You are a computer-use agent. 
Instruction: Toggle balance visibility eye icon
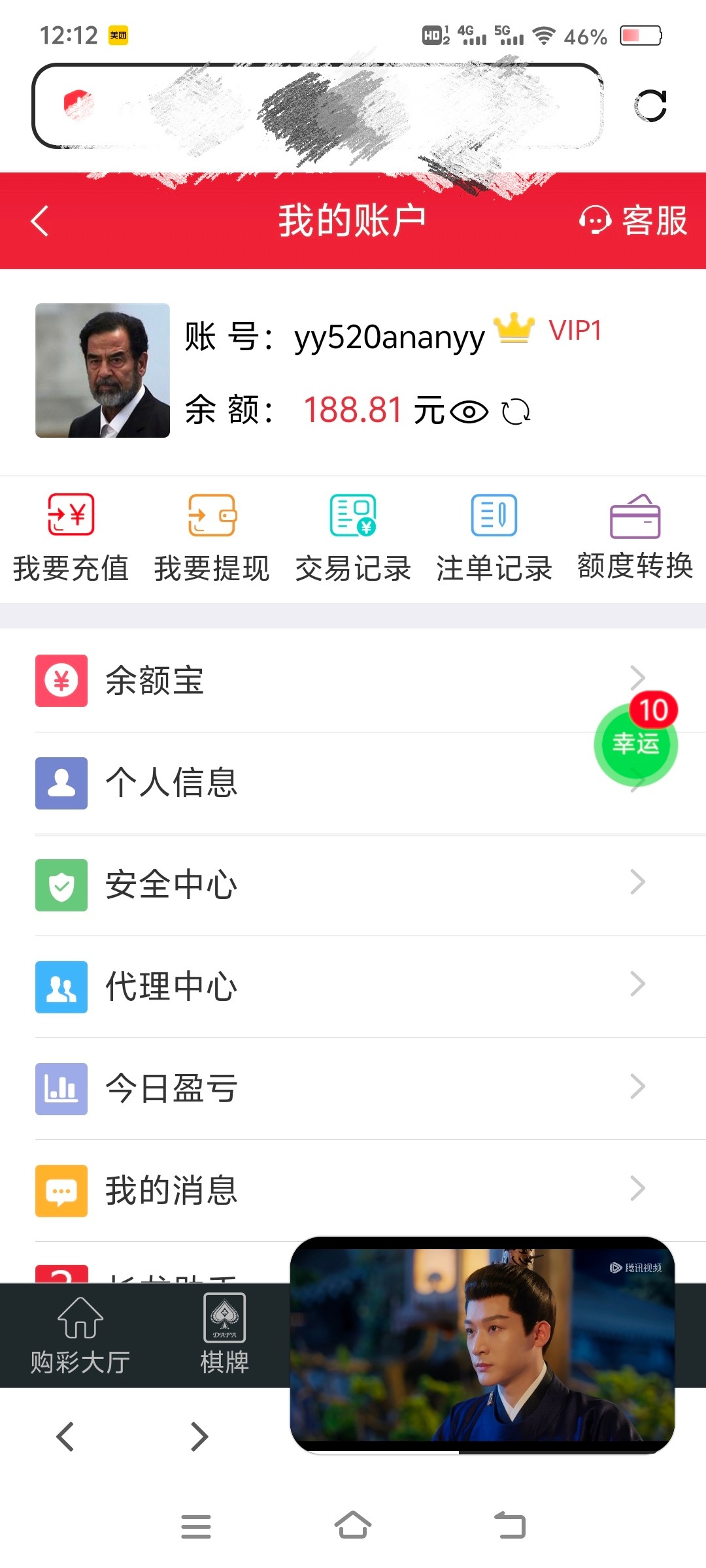[x=469, y=412]
